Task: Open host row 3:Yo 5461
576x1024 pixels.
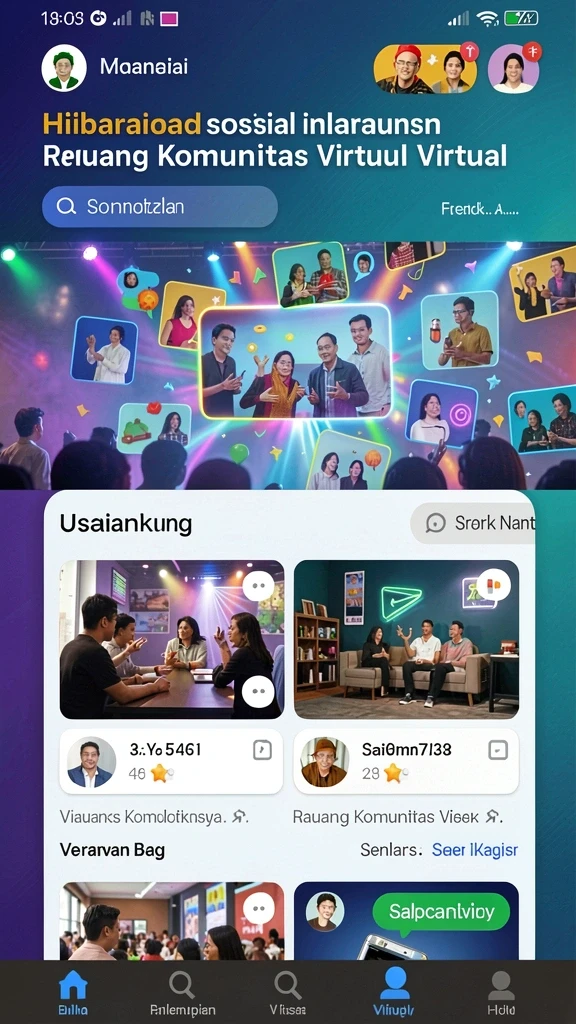Action: coord(171,761)
